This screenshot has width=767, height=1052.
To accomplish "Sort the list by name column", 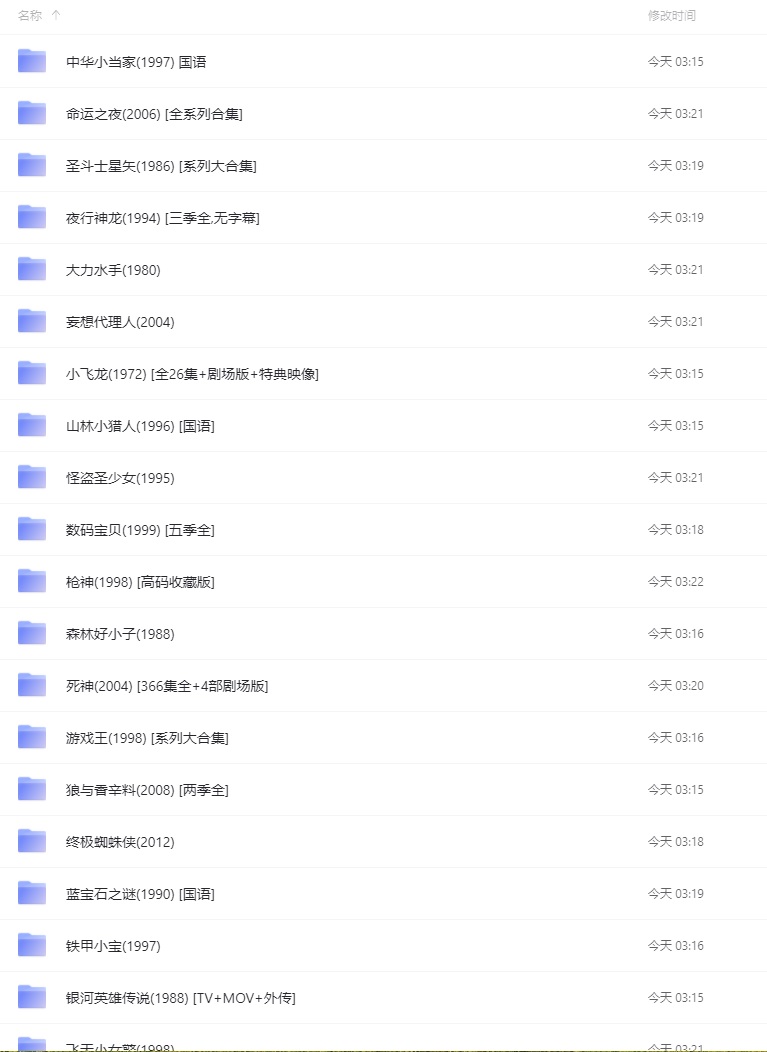I will (30, 15).
